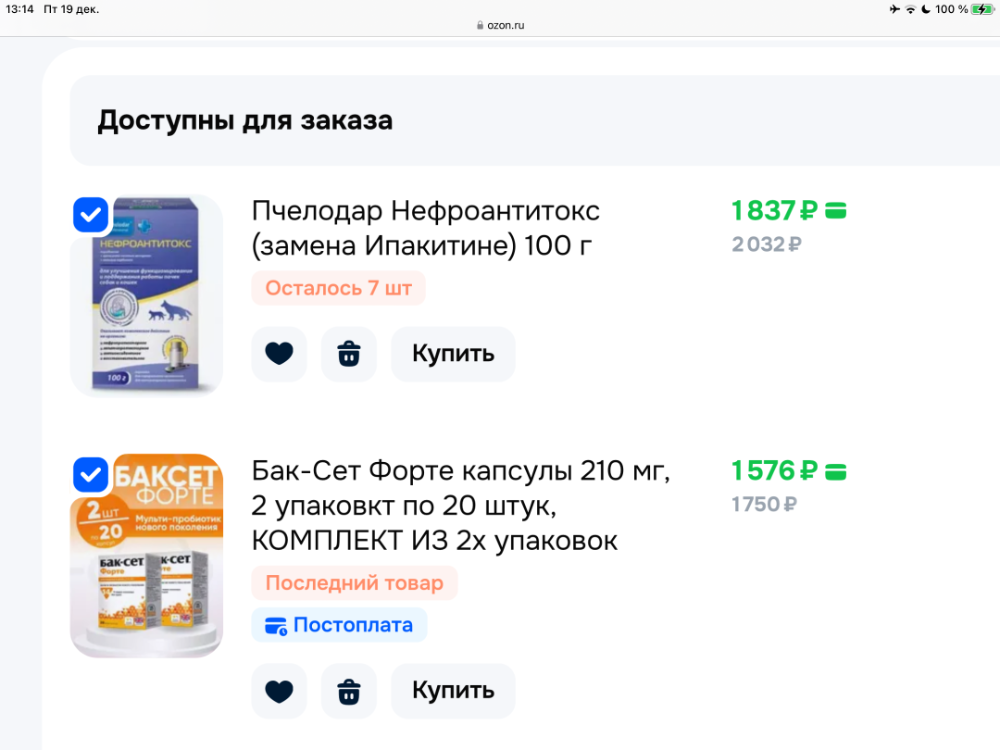
Task: Tap the Постоплата badge
Action: pos(339,625)
